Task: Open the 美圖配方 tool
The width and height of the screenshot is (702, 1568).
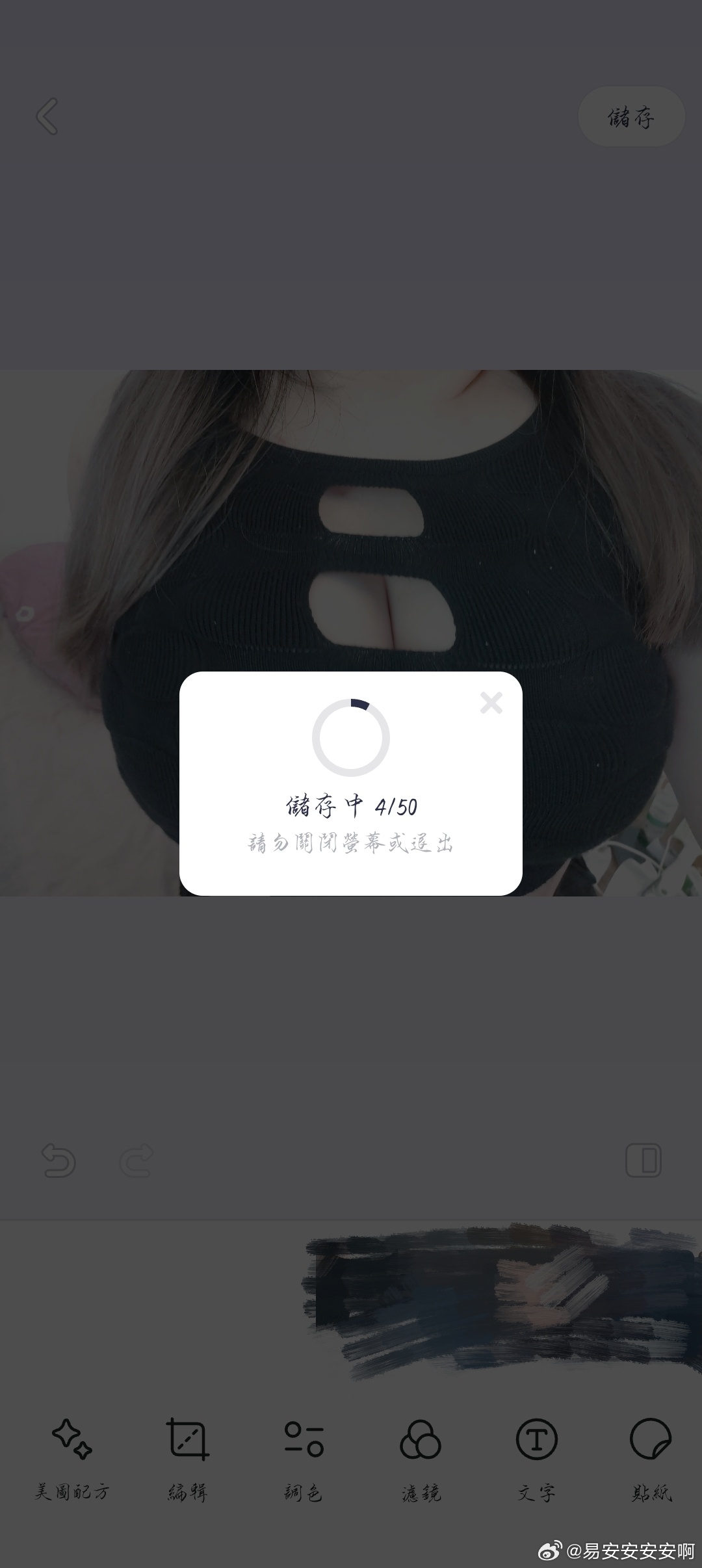Action: 71,1456
